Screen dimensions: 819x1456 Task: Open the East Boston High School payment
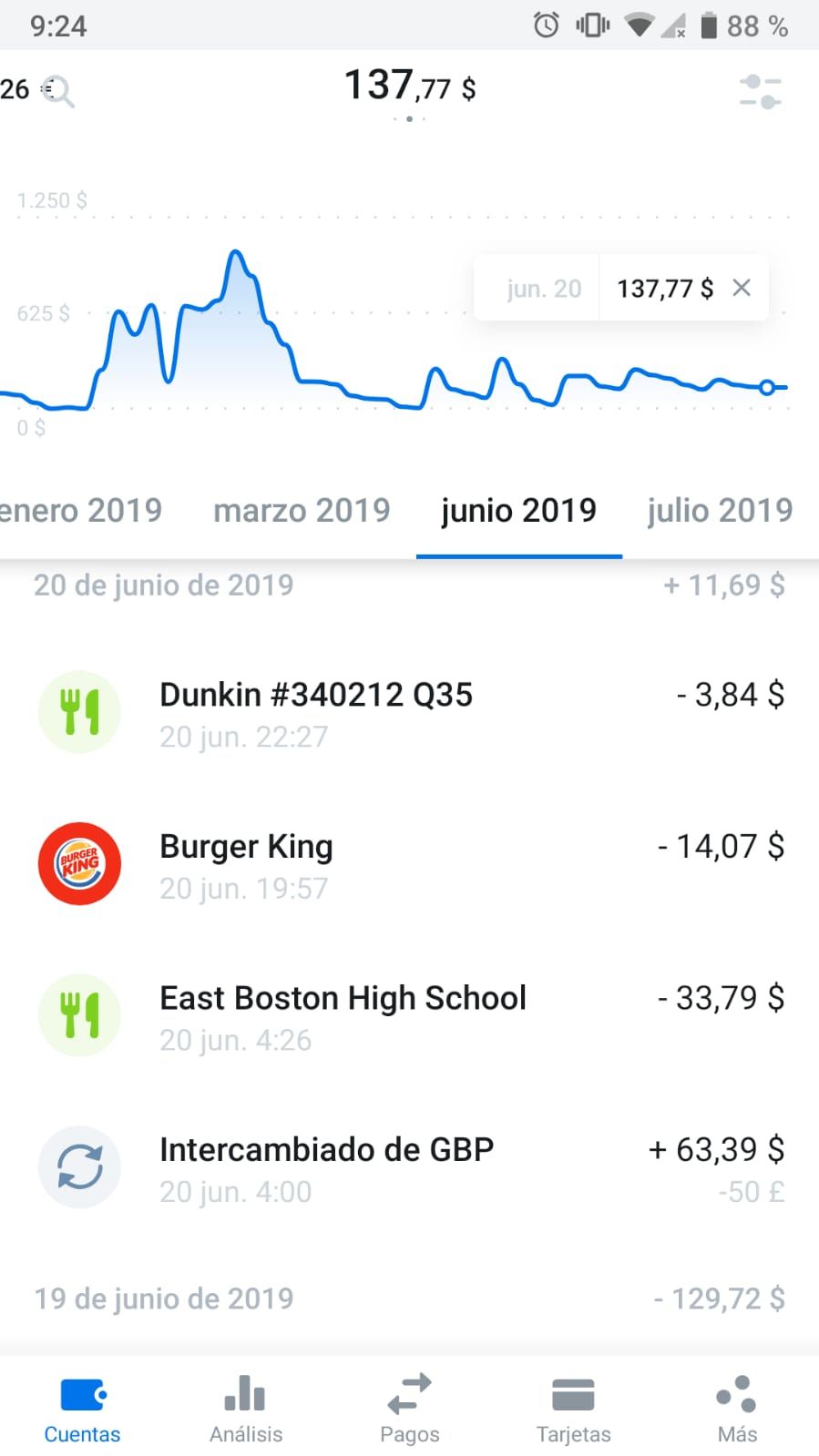coord(410,1016)
